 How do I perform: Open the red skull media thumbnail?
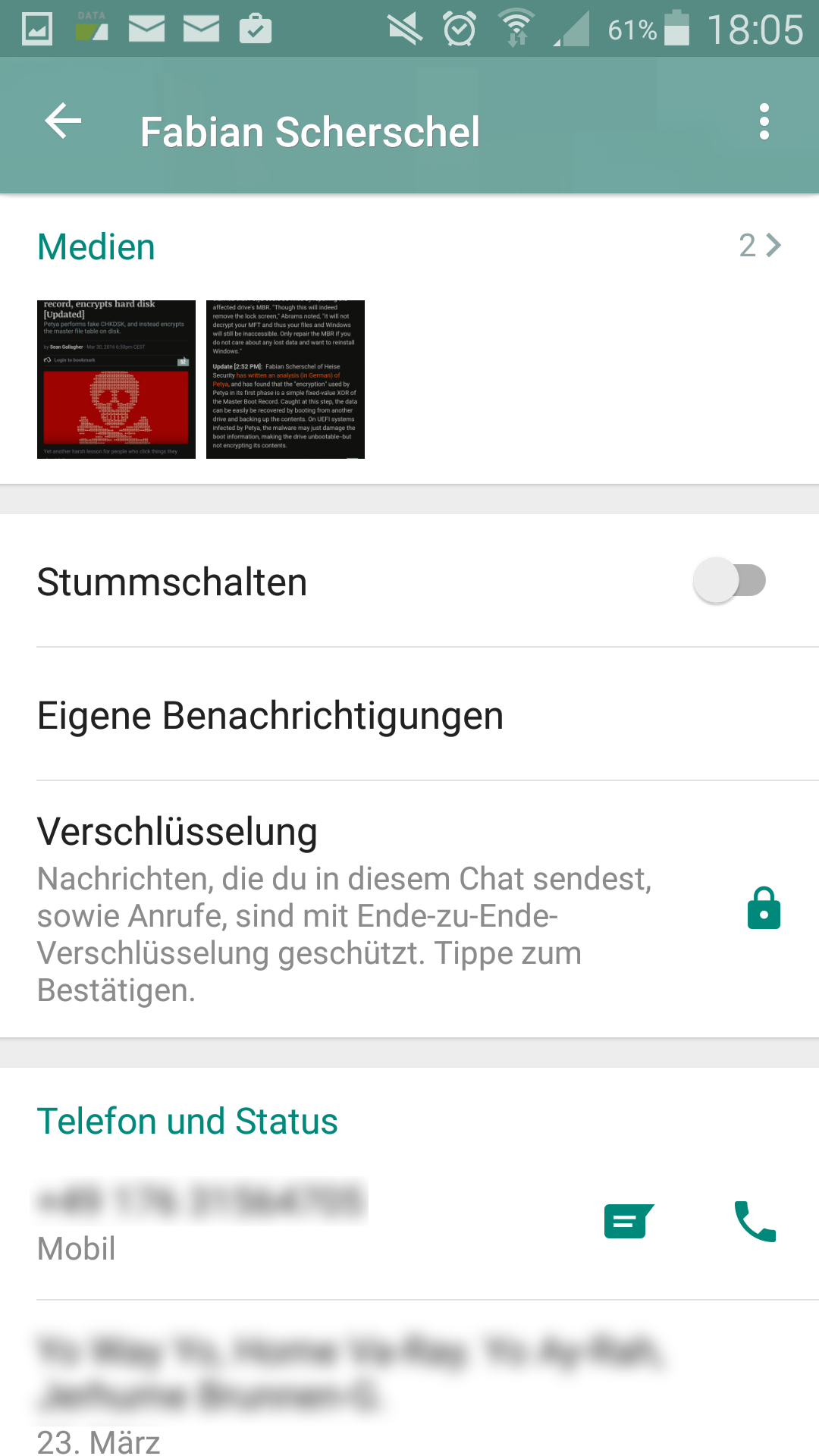(116, 379)
